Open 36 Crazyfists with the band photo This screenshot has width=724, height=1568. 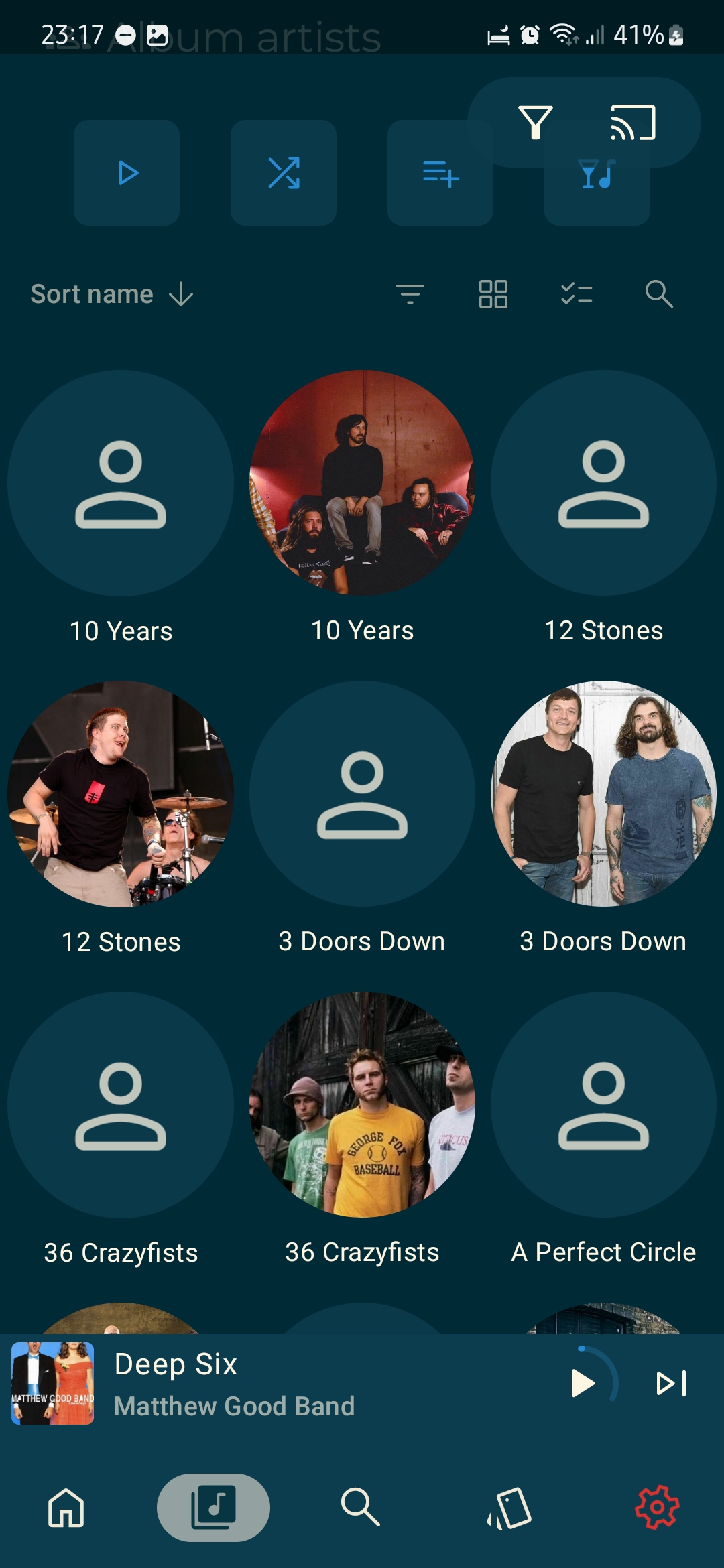tap(362, 1105)
